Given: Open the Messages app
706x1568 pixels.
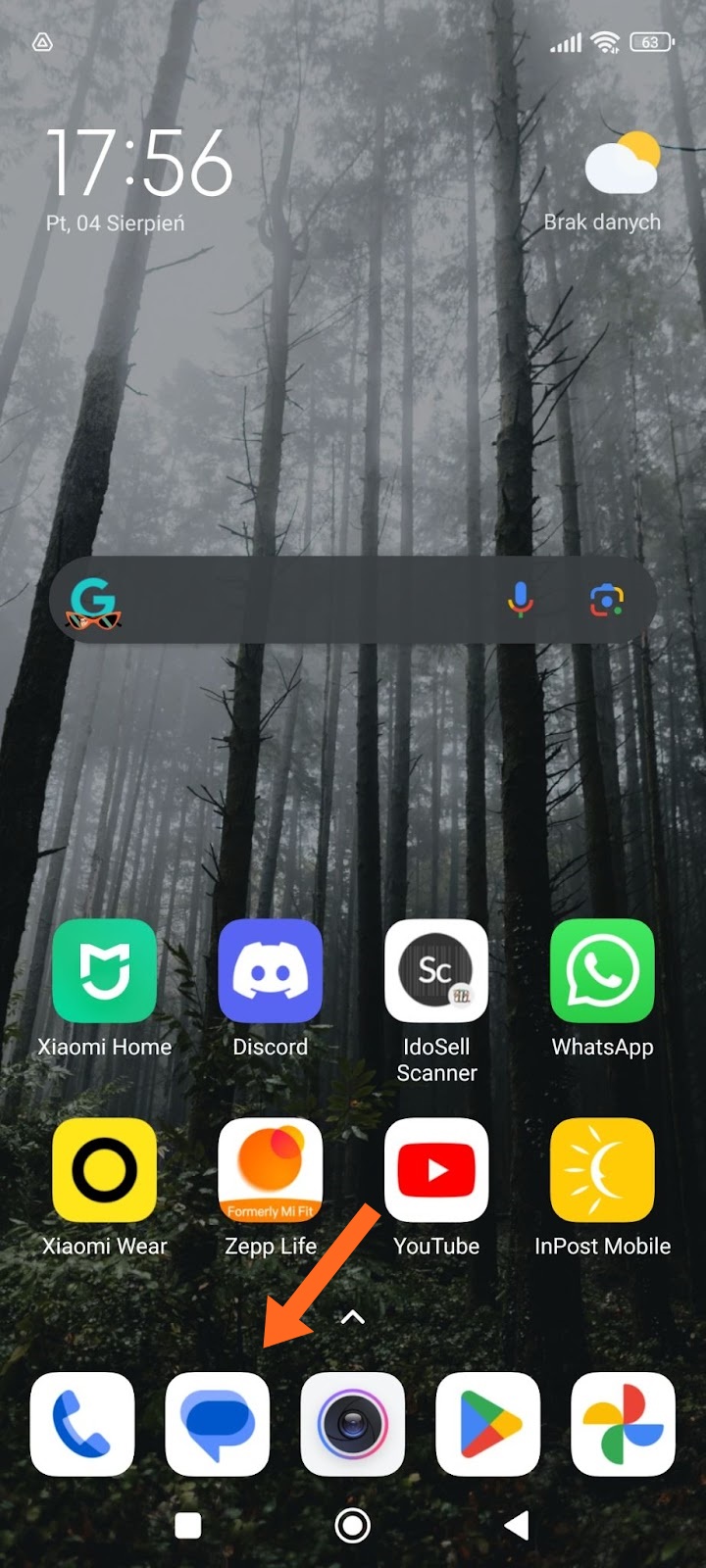Looking at the screenshot, I should pyautogui.click(x=218, y=1424).
